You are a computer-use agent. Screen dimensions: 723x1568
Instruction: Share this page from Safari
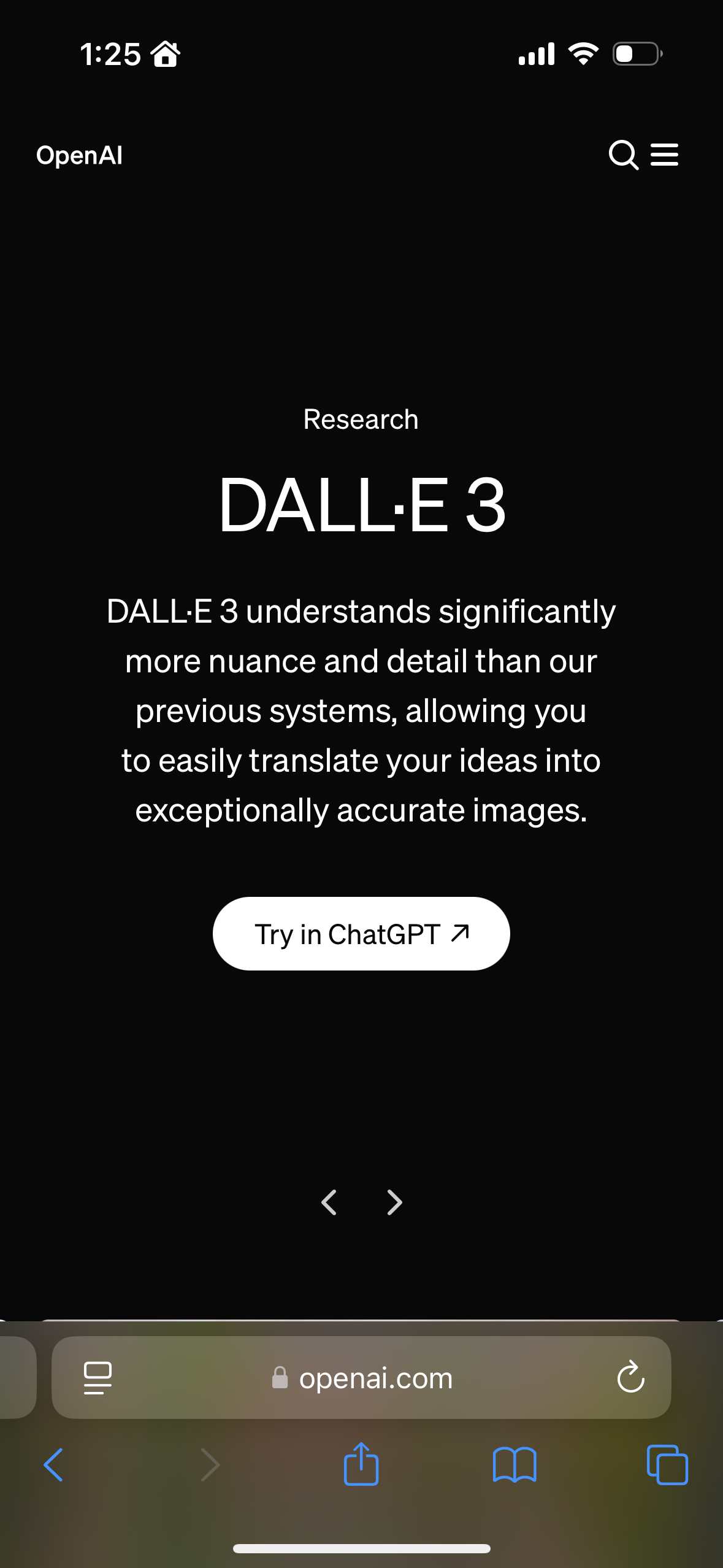click(361, 1464)
